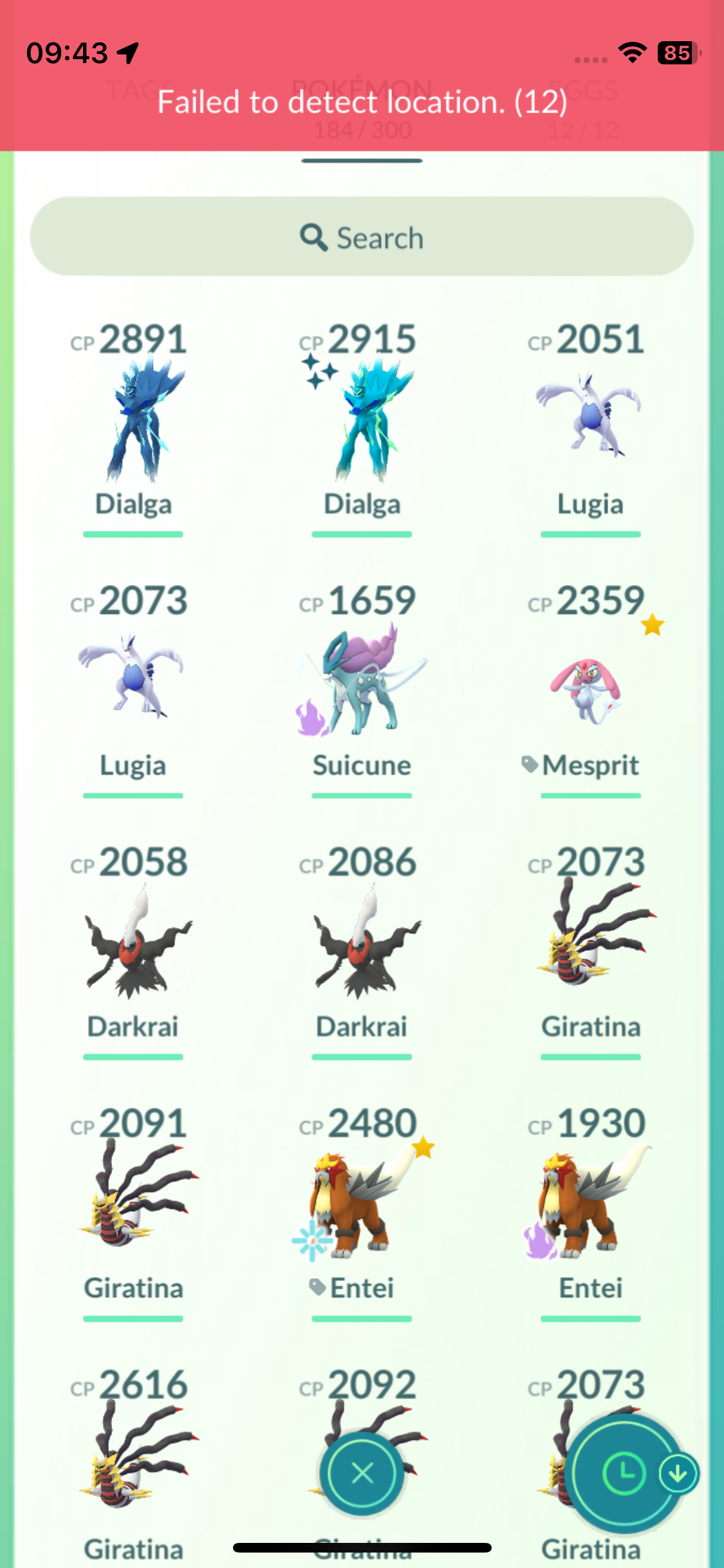Screen dimensions: 724x1568
Task: Close the Pokémon storage list
Action: pyautogui.click(x=362, y=1473)
